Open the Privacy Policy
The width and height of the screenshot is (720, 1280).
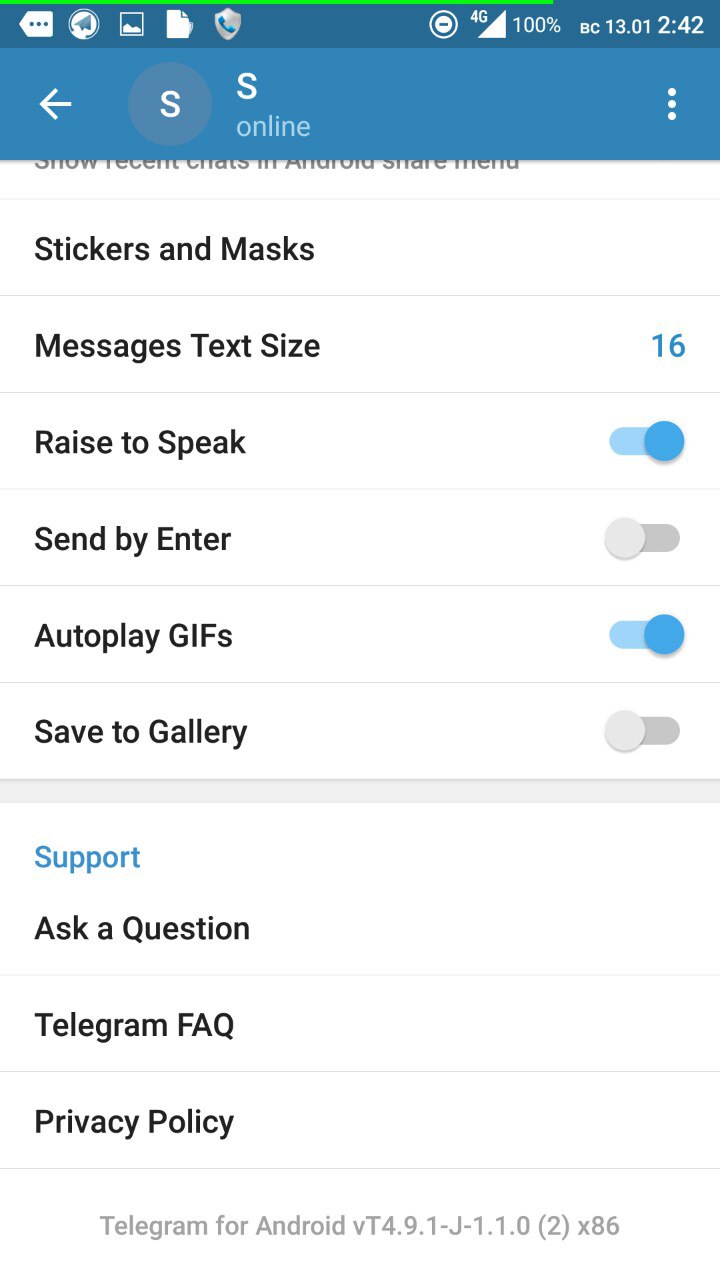(360, 1121)
